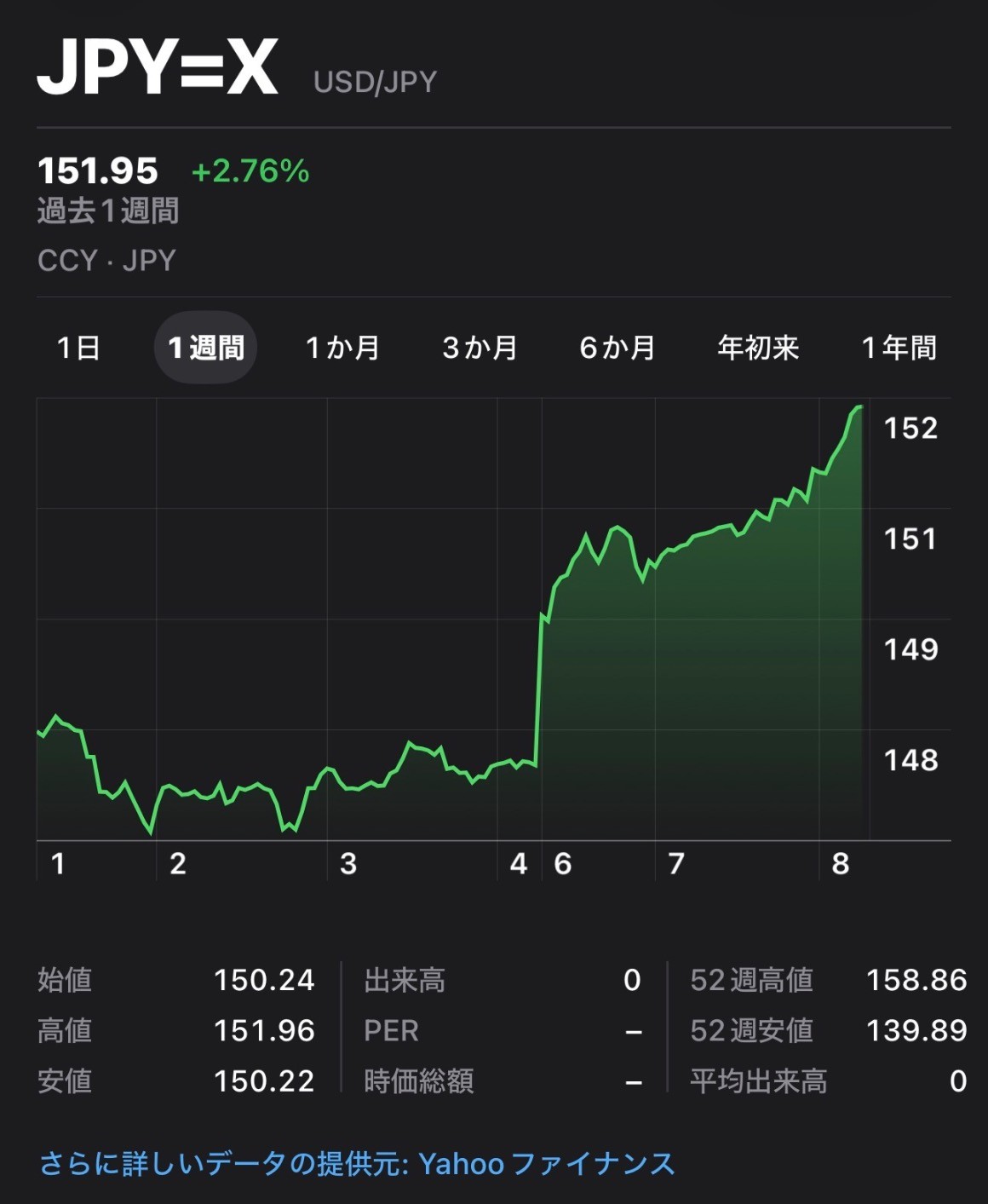Switch chart range to 1日
Image resolution: width=988 pixels, height=1204 pixels.
(78, 348)
